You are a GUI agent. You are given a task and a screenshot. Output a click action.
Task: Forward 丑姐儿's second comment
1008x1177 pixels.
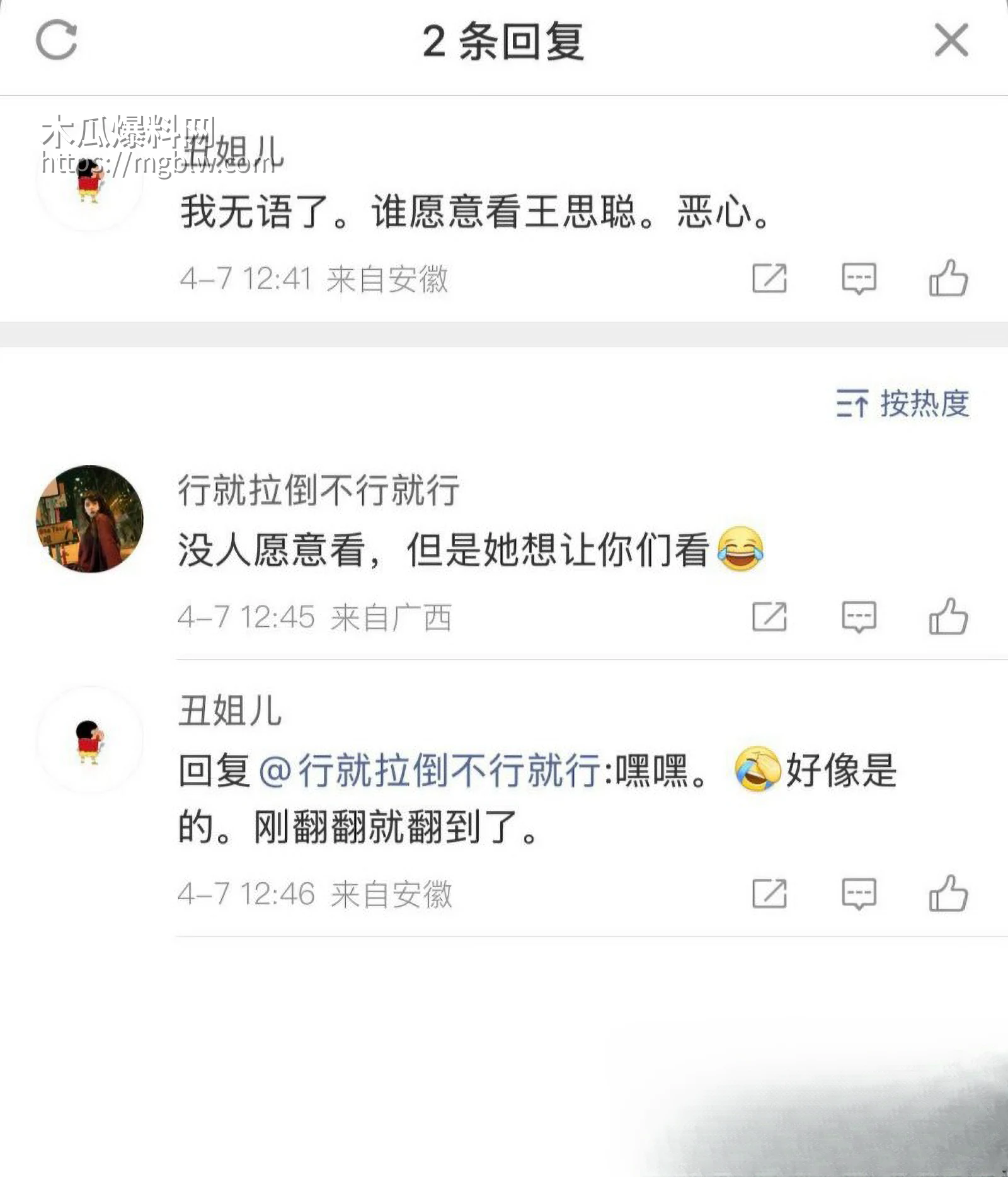770,895
